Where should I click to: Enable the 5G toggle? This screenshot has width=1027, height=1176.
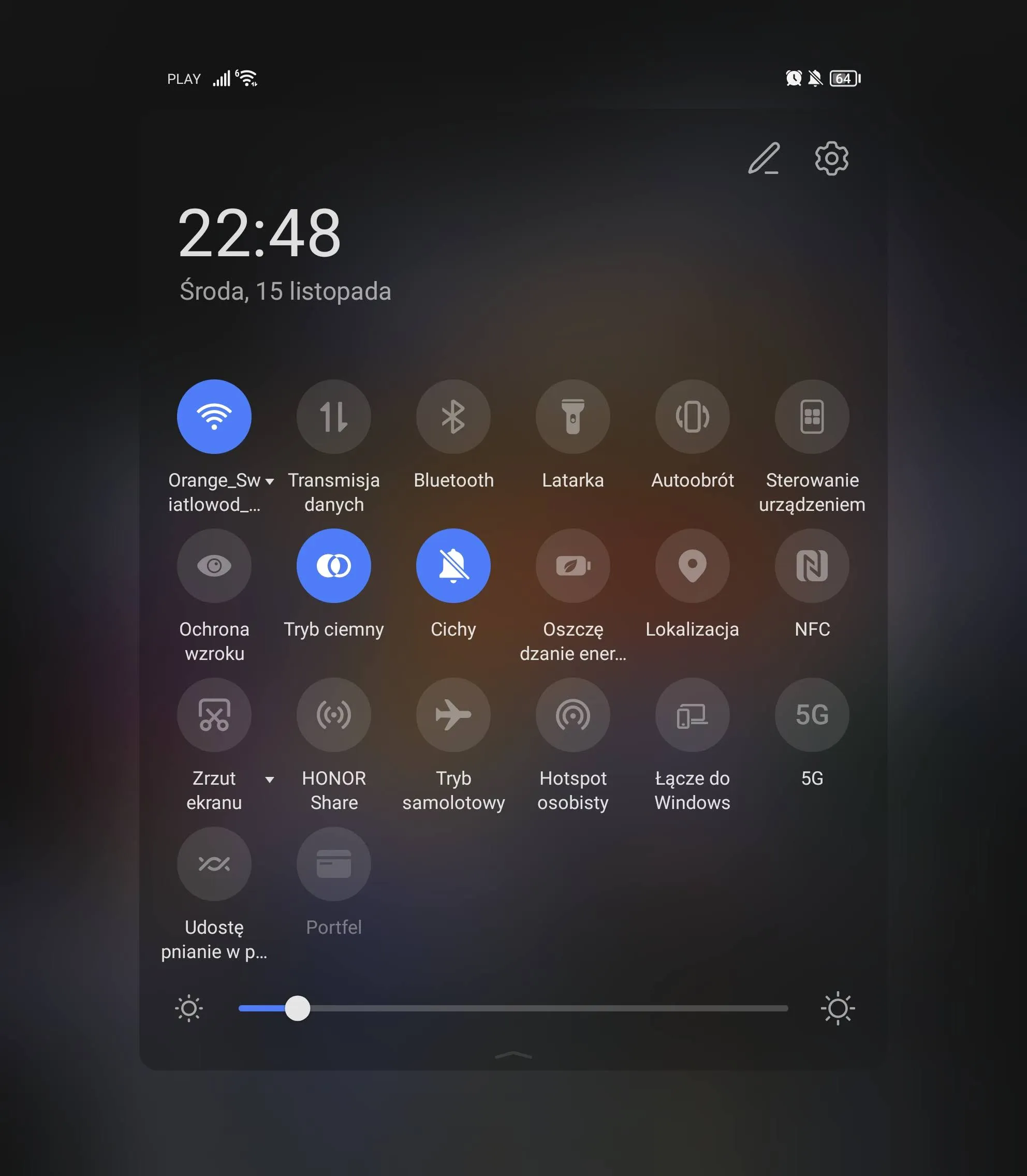[812, 715]
